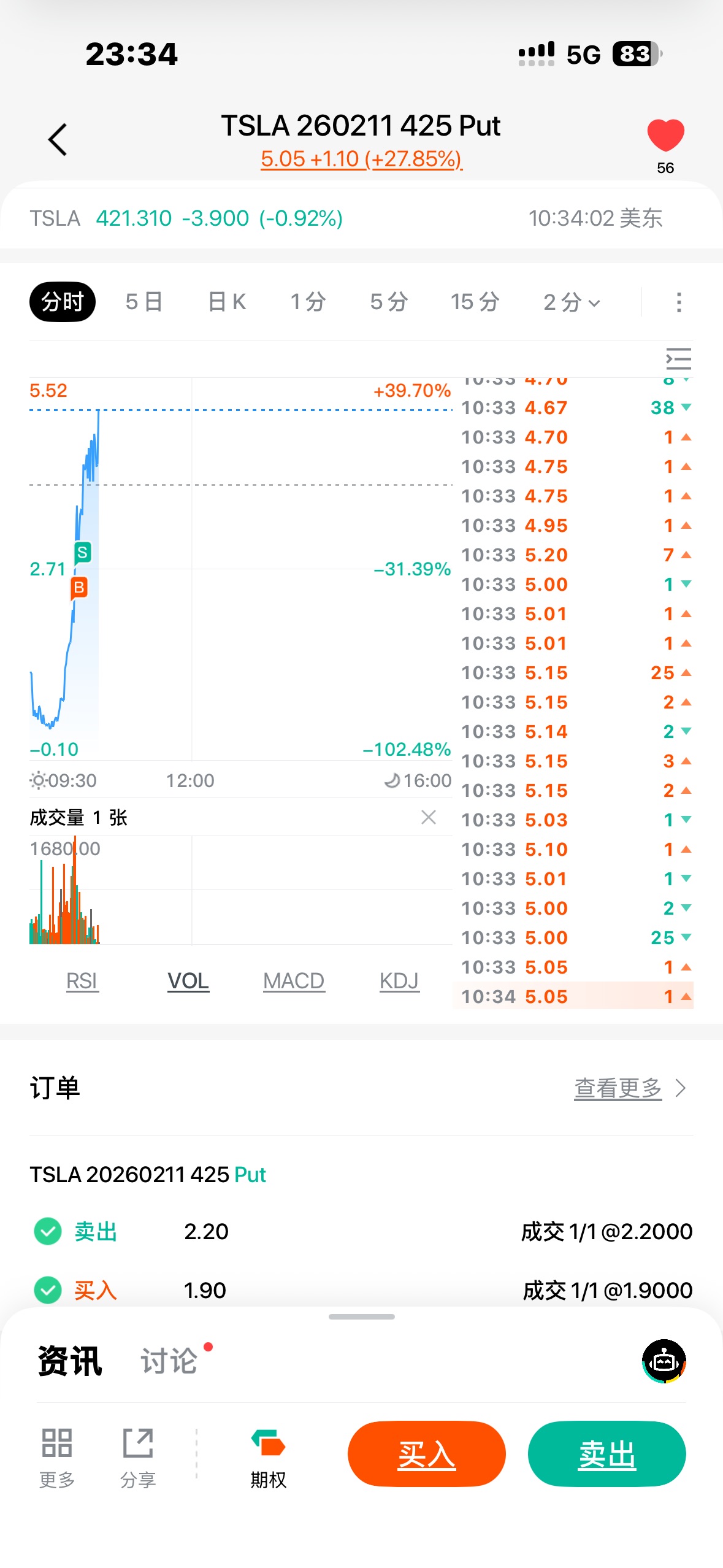
Task: Toggle the red heart favorite icon
Action: [x=665, y=136]
